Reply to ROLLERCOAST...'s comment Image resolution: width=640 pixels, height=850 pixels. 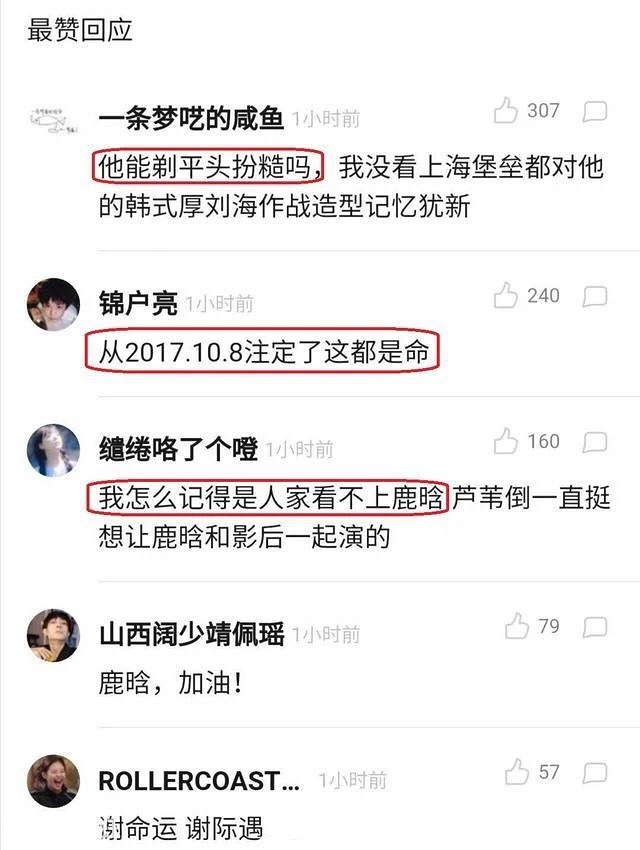click(595, 772)
